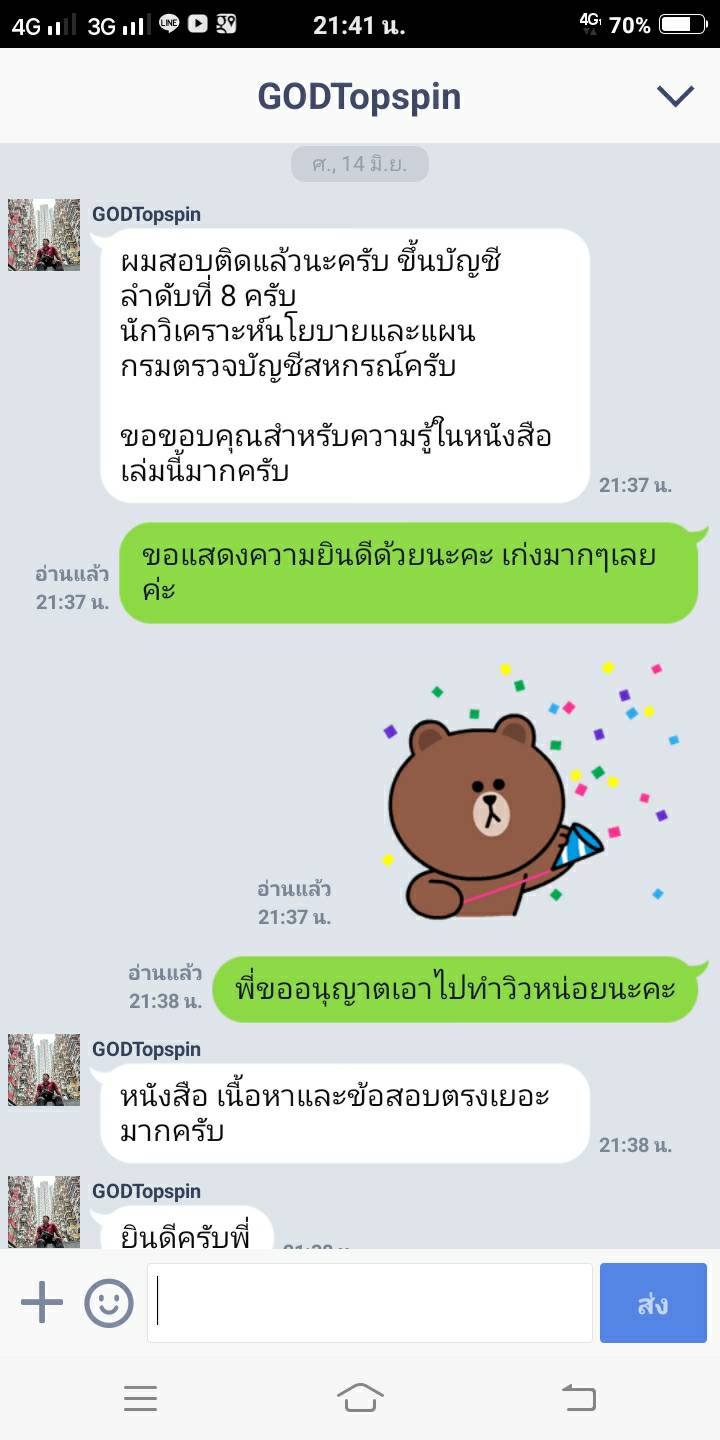This screenshot has width=720, height=1440.
Task: Open GODTopspin's profile picture at top
Action: [x=44, y=235]
